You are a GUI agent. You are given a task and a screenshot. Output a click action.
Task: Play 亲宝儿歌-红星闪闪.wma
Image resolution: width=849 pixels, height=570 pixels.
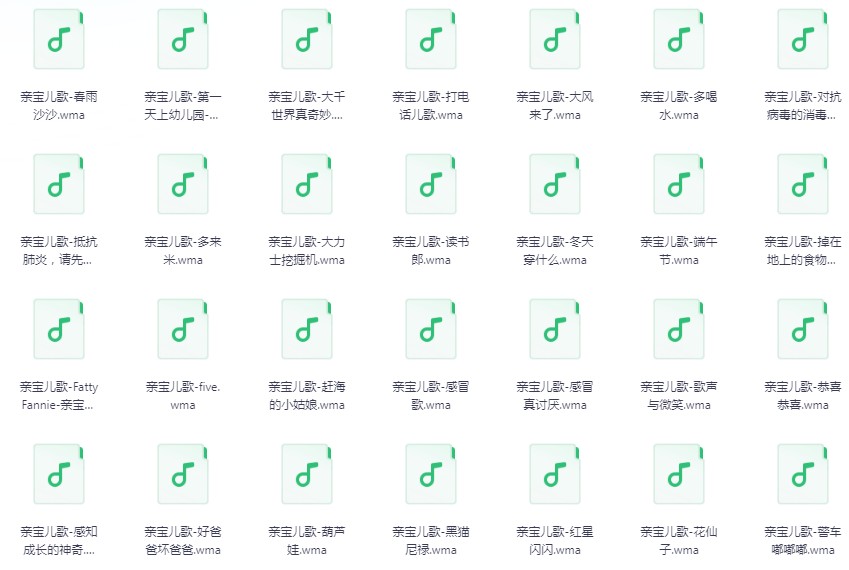coord(555,474)
